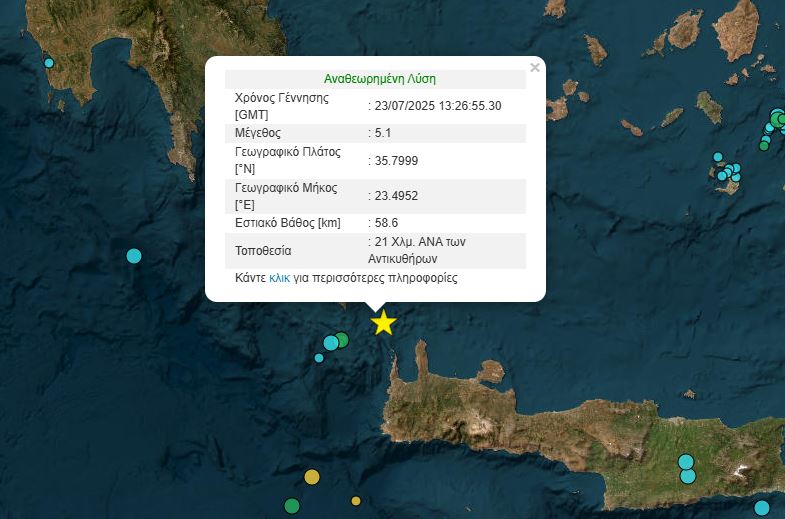Close the earthquake info popup
Screen dimensions: 785x519
(534, 68)
